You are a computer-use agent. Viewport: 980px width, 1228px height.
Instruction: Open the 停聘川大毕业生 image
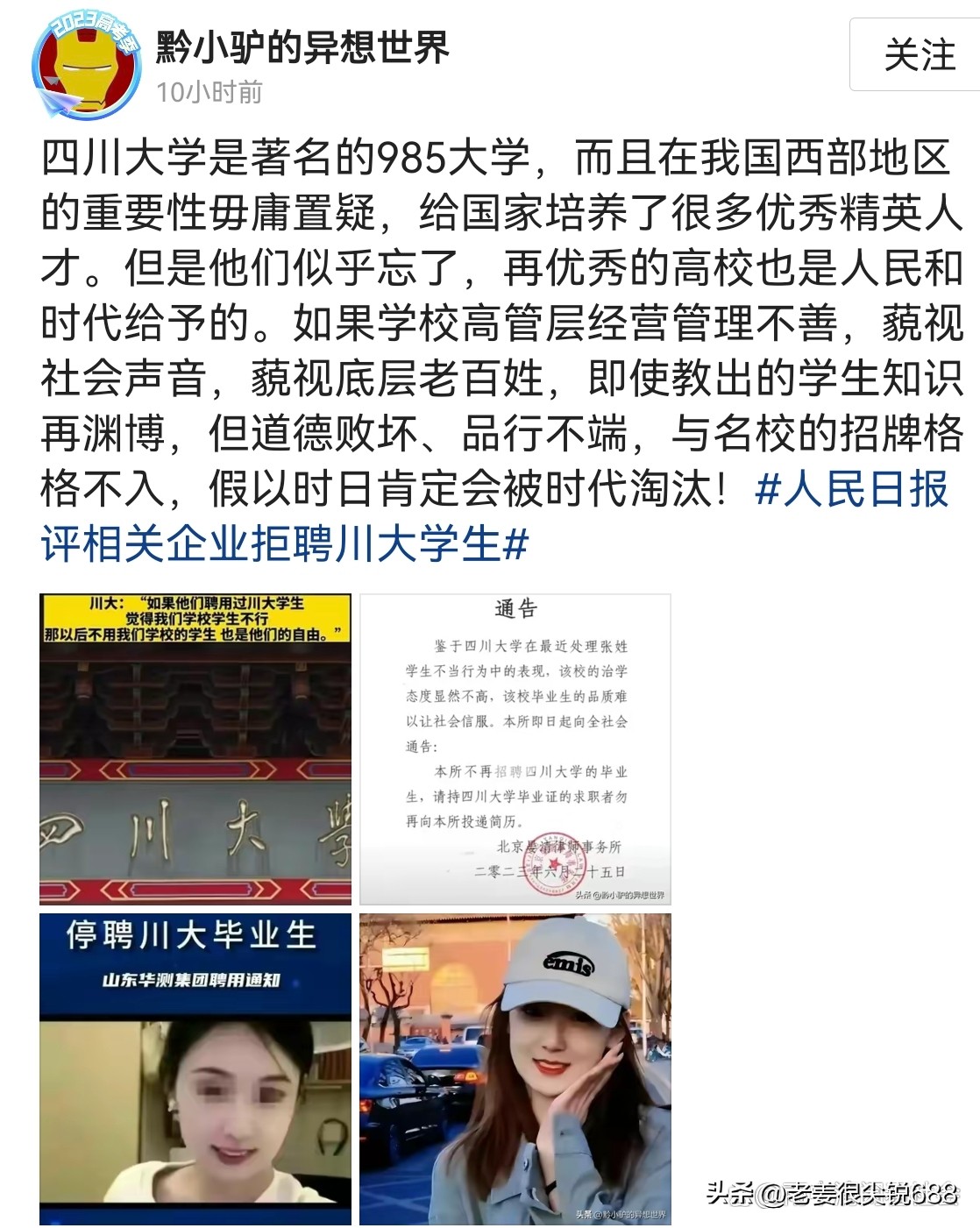195,1068
